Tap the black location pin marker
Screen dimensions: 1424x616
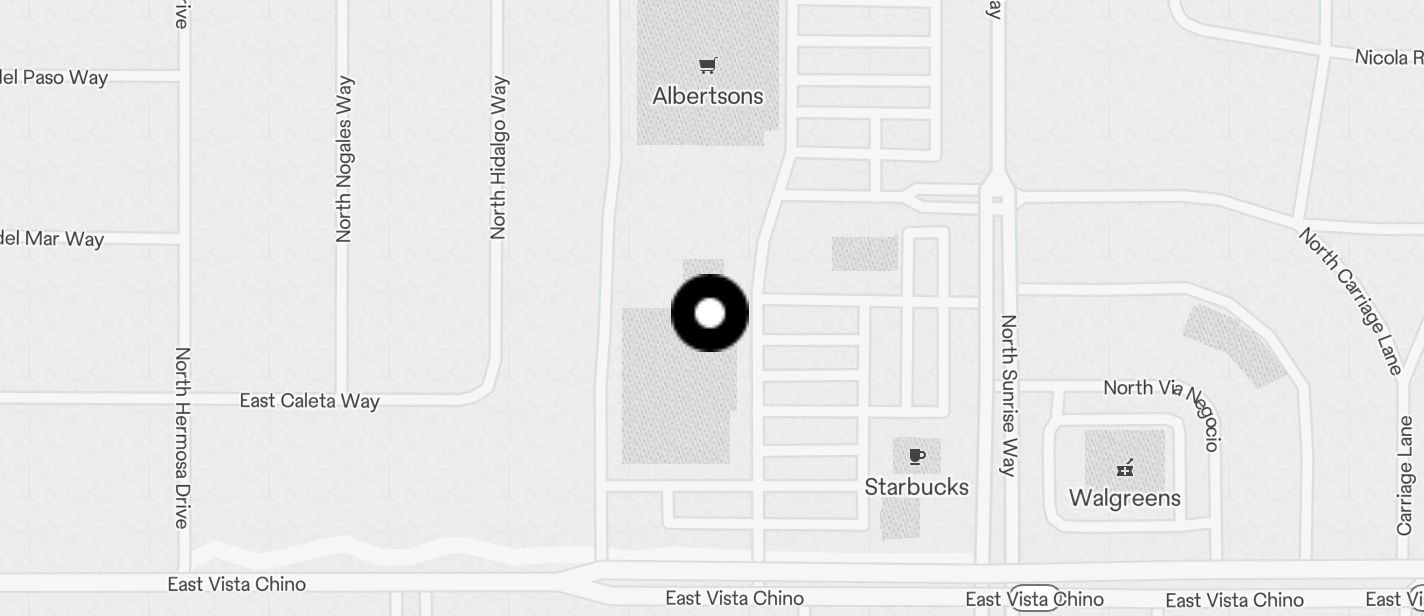709,313
